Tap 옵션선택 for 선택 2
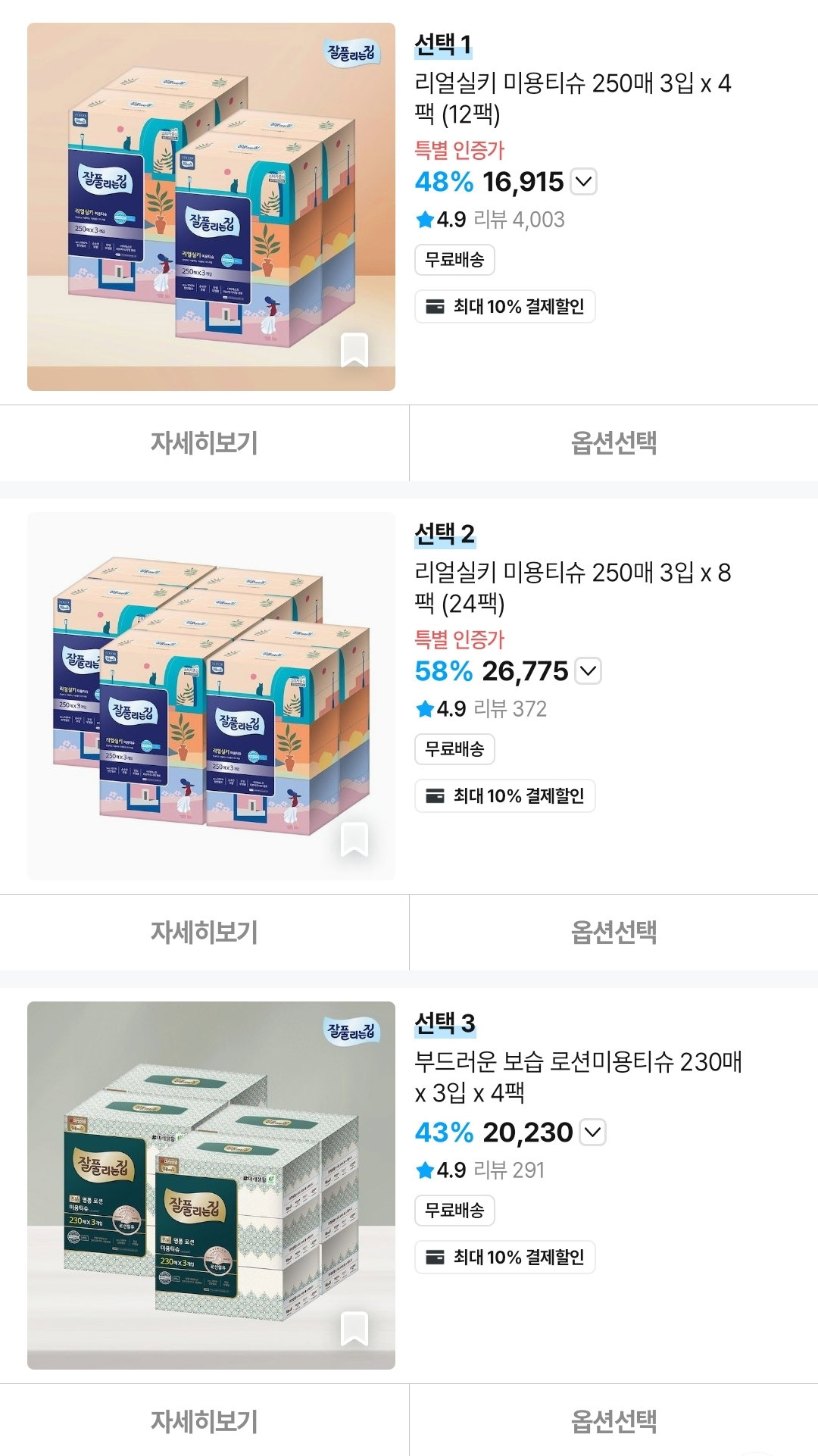The height and width of the screenshot is (1456, 818). [x=614, y=933]
